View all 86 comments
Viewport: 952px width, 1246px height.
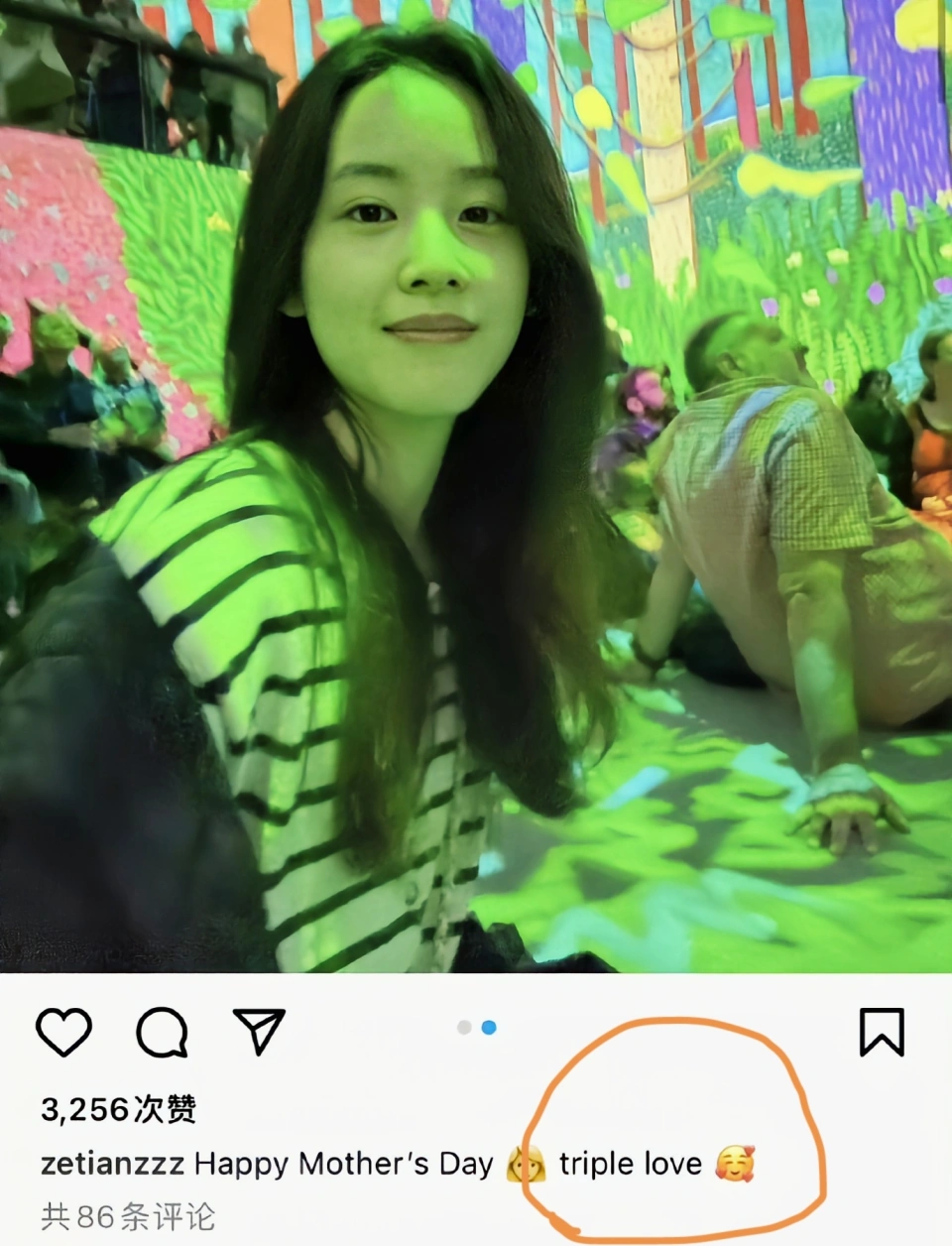[x=128, y=1216]
